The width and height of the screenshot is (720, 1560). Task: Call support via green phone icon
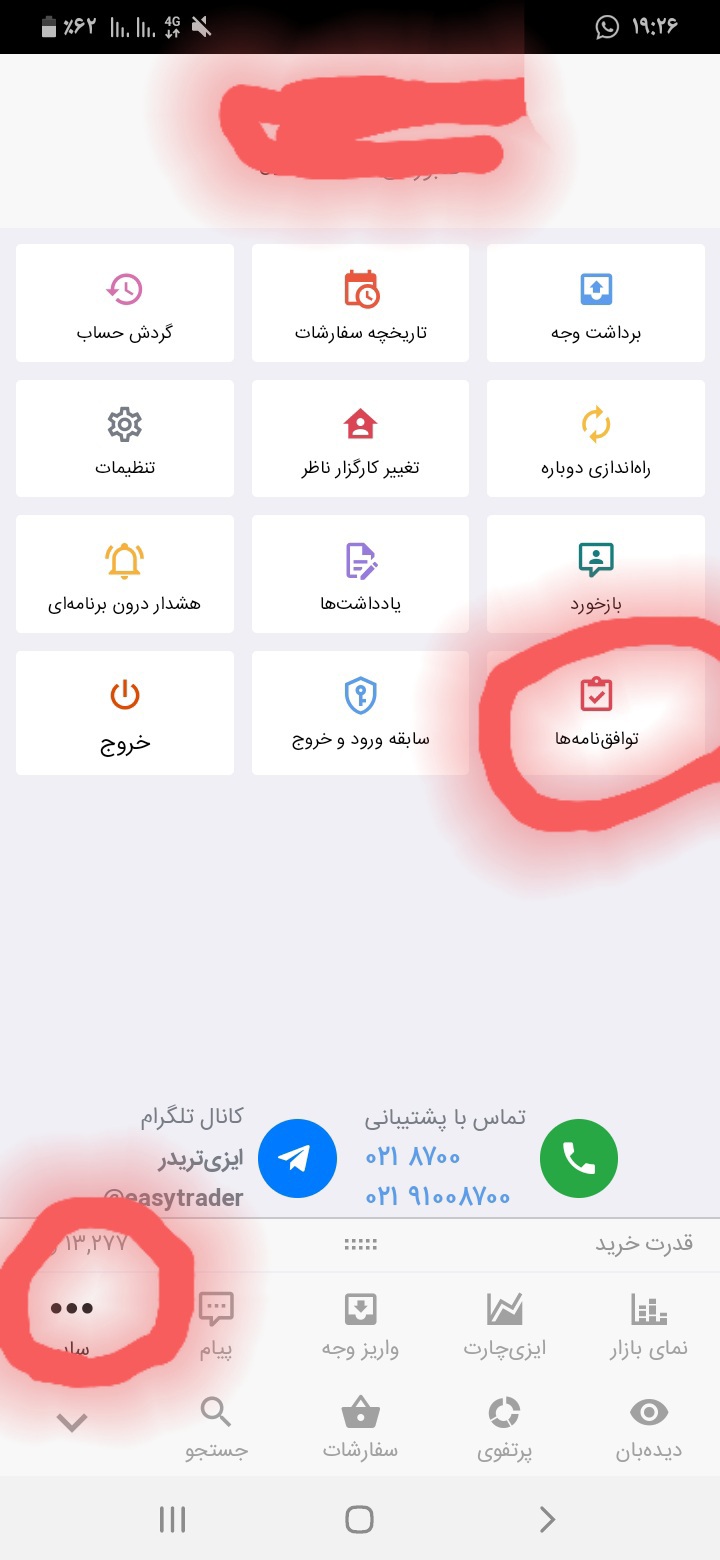(579, 1159)
